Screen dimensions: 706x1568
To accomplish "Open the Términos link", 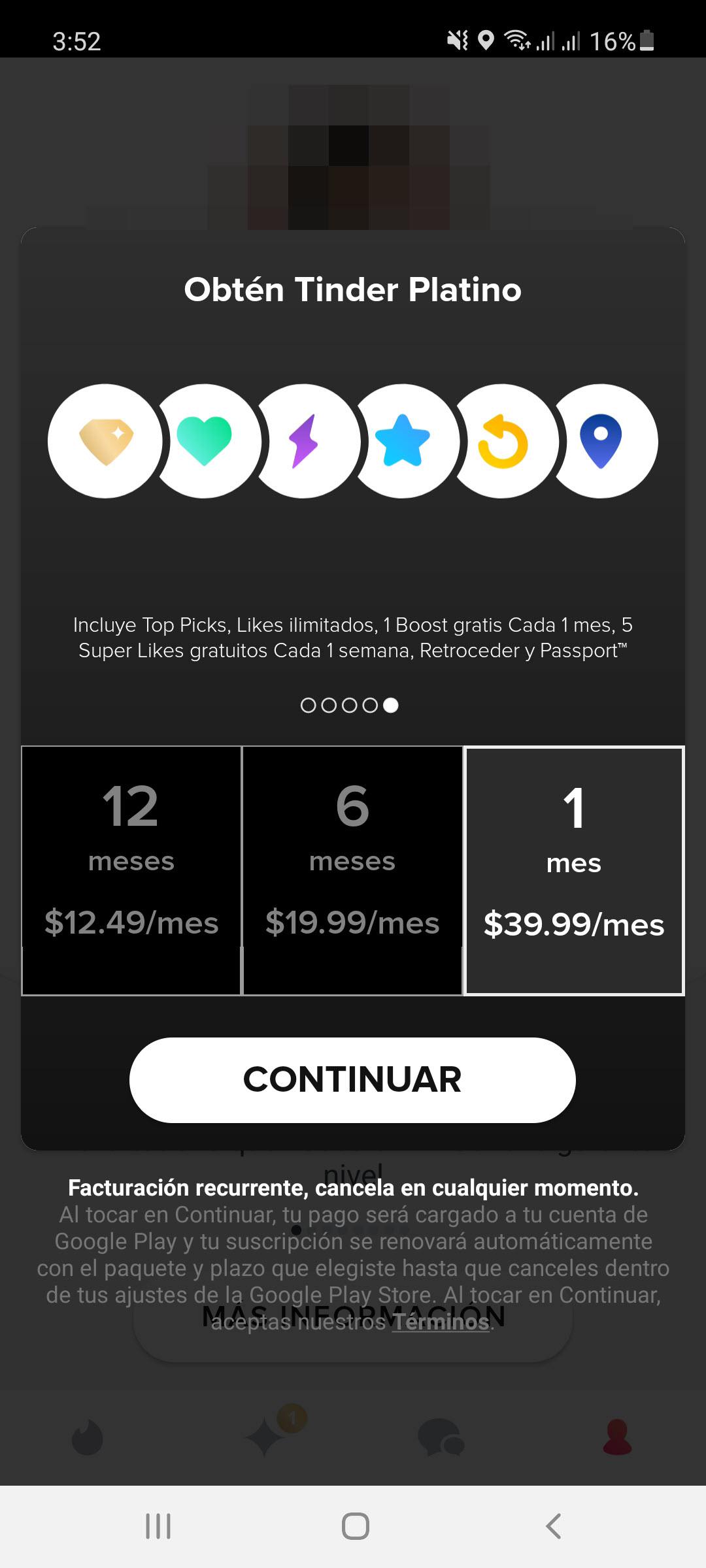I will [441, 1322].
